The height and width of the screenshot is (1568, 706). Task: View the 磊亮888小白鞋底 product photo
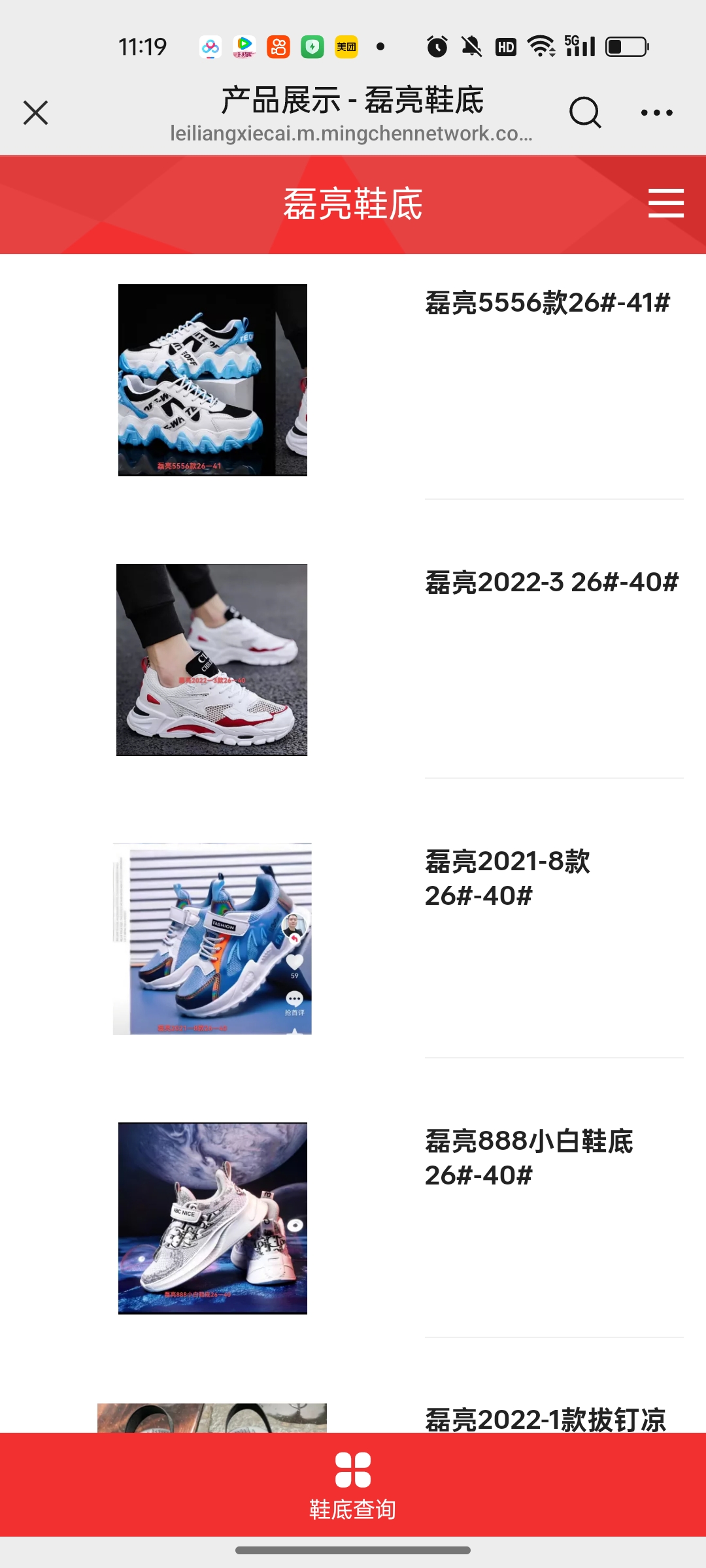[x=212, y=1218]
